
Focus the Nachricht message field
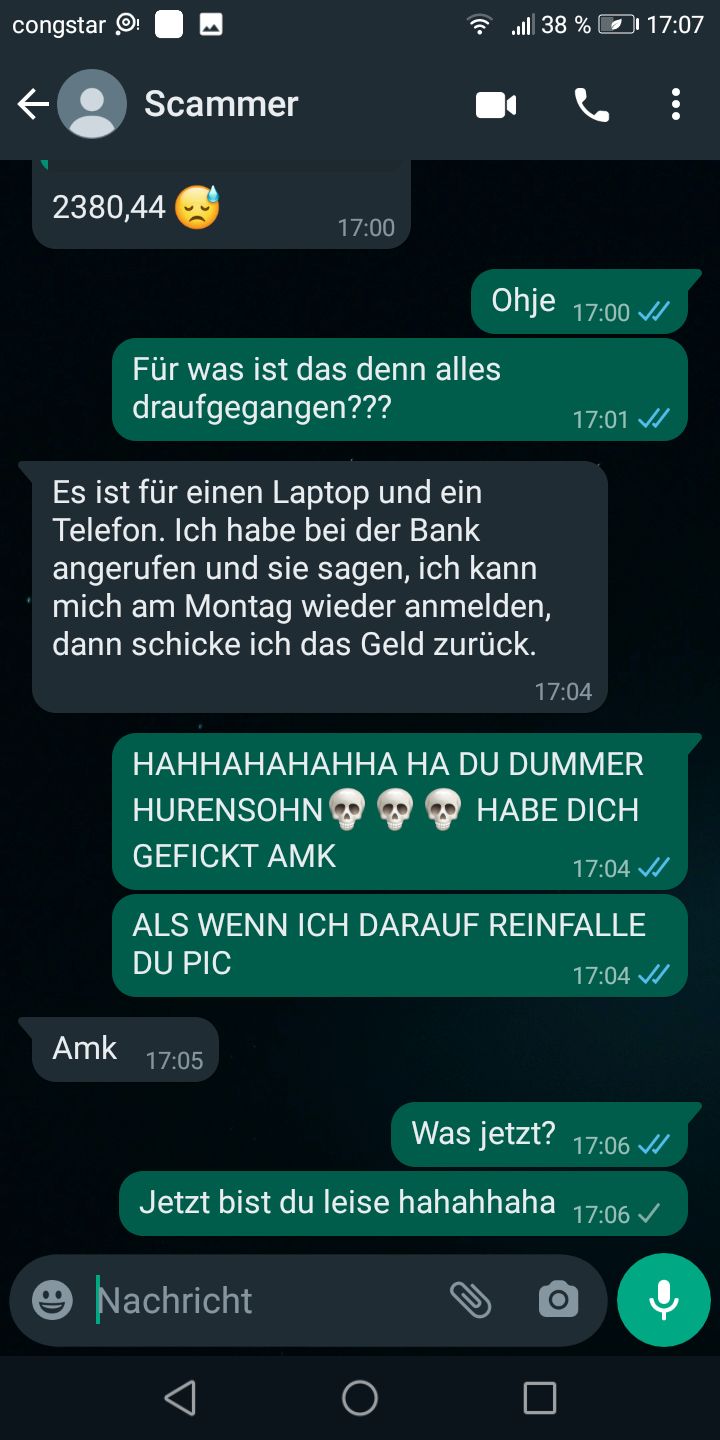[260, 1300]
